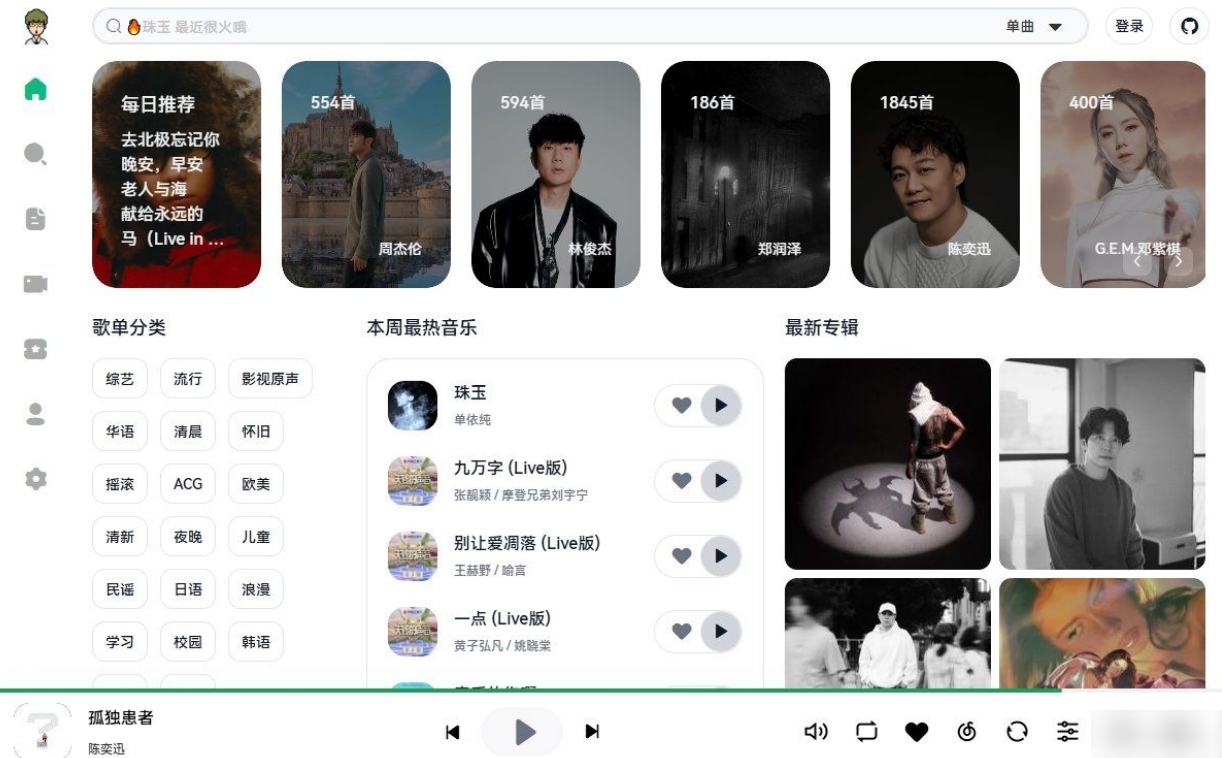Open the GitHub icon link
Viewport: 1222px width, 758px height.
coord(1189,26)
